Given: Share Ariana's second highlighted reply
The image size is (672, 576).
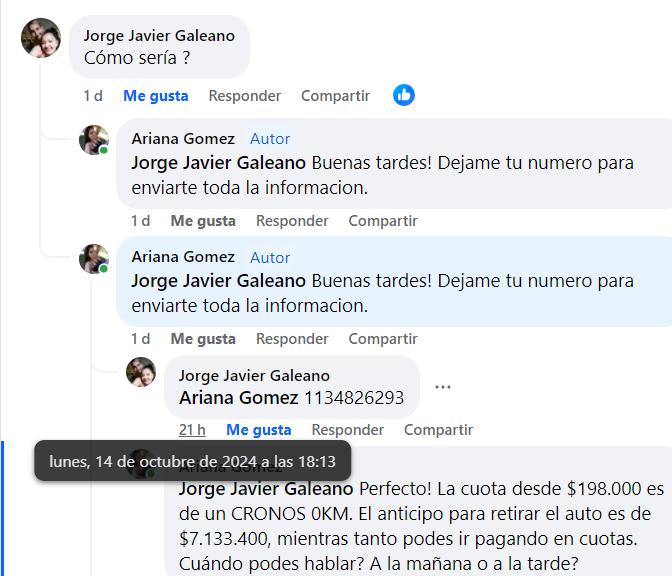Looking at the screenshot, I should click(x=382, y=339).
